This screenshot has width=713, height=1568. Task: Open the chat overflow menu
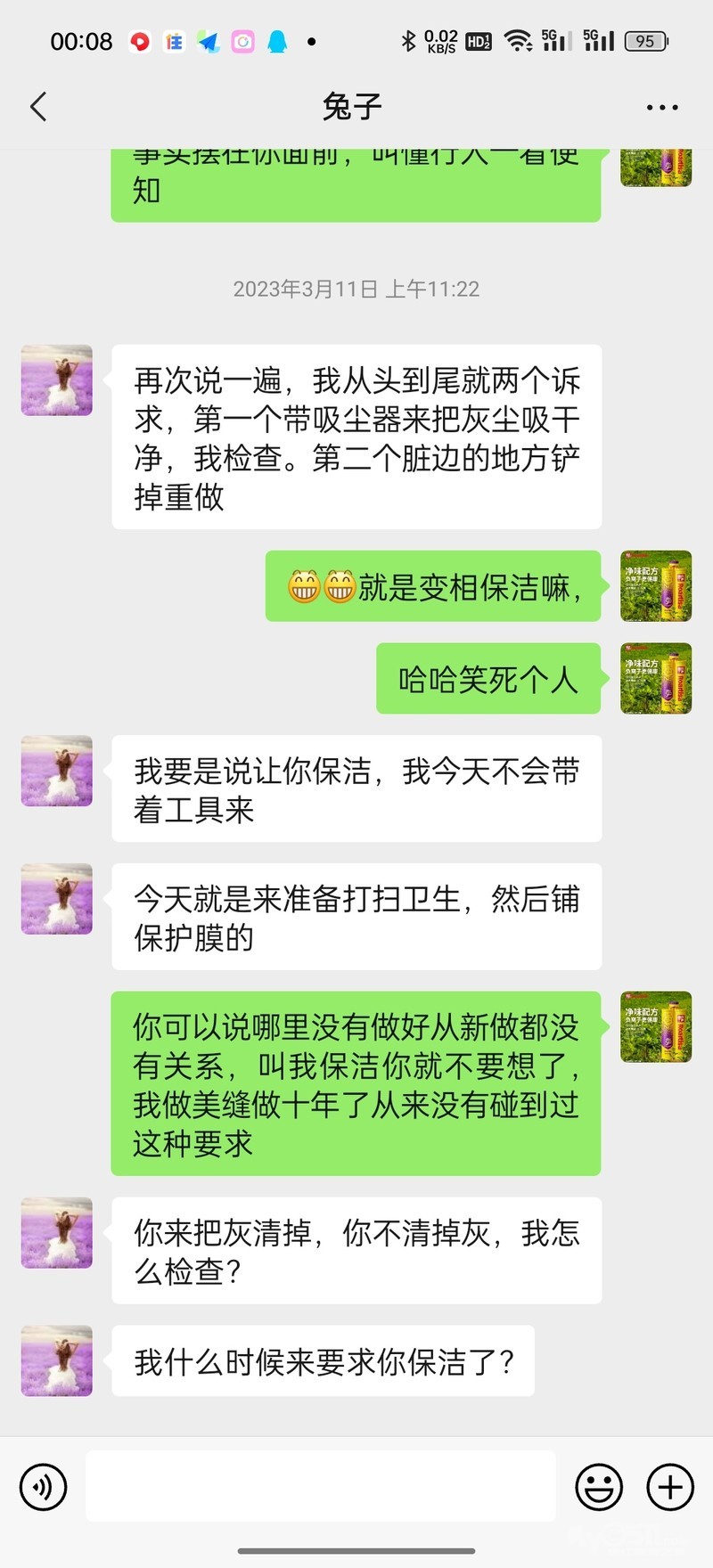pos(661,107)
